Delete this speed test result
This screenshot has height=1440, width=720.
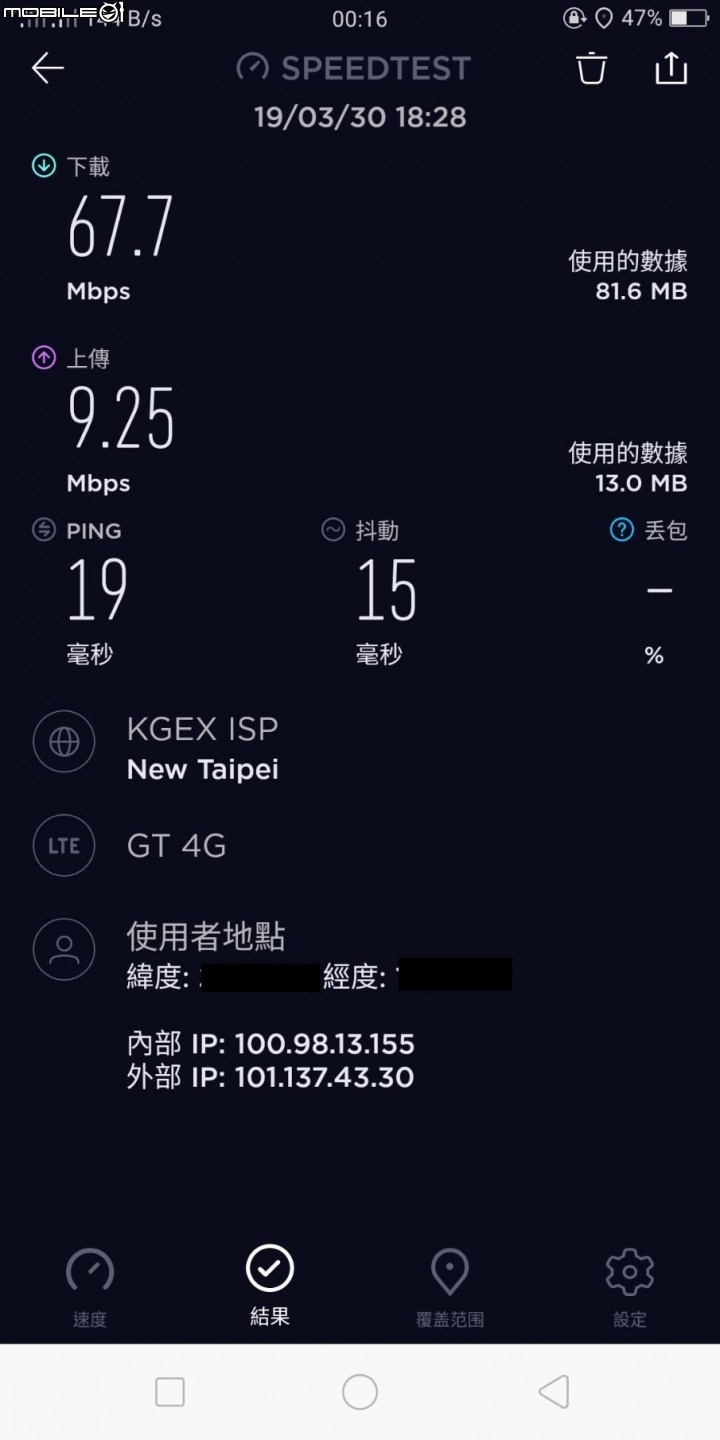(591, 68)
